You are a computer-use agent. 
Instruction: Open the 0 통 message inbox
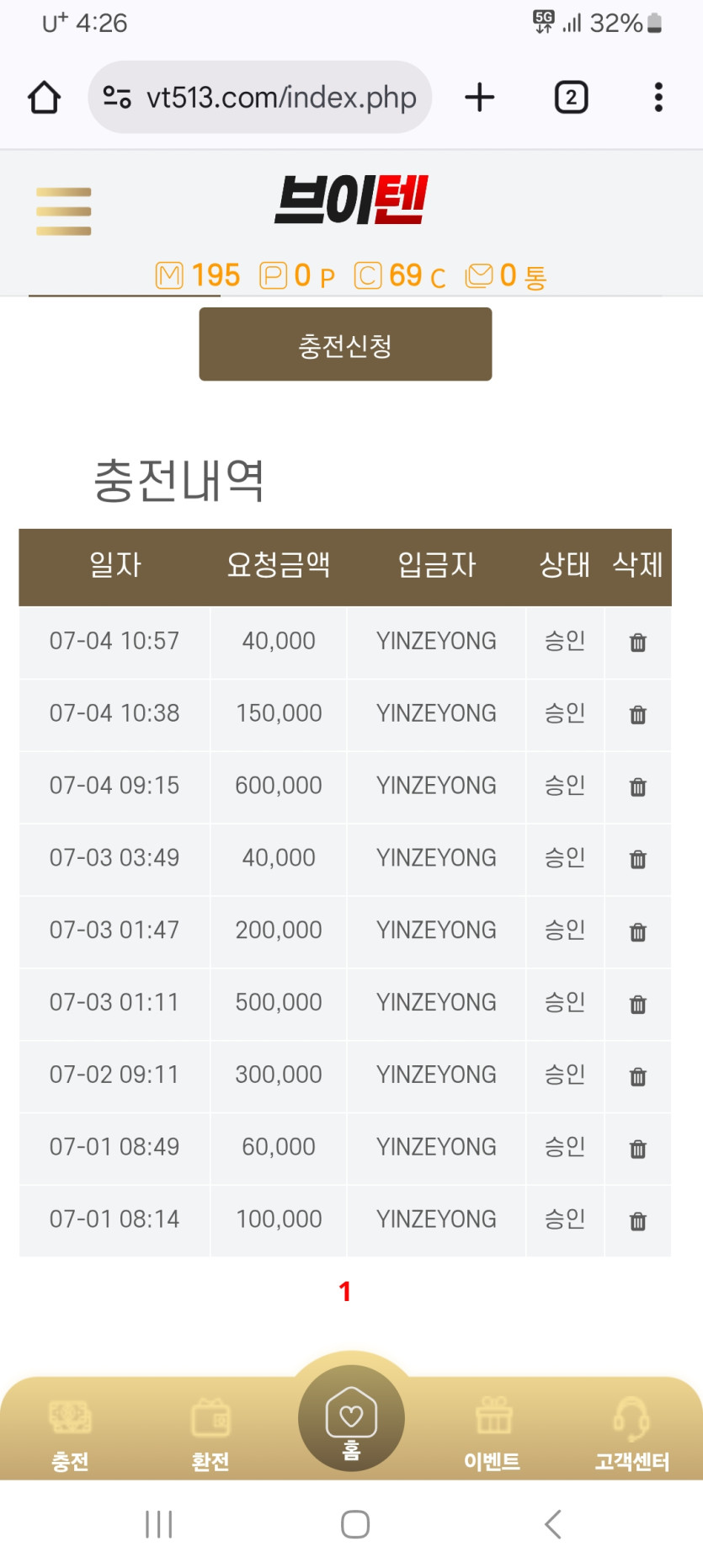506,275
